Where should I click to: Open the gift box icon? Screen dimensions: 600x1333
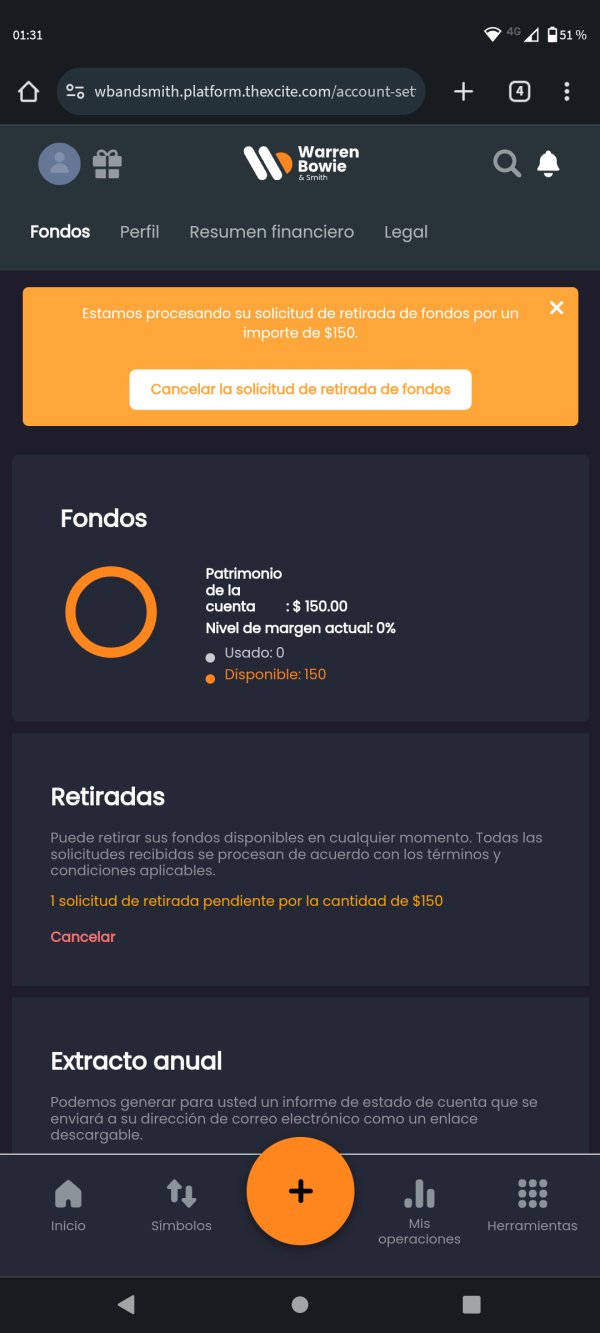pos(107,164)
